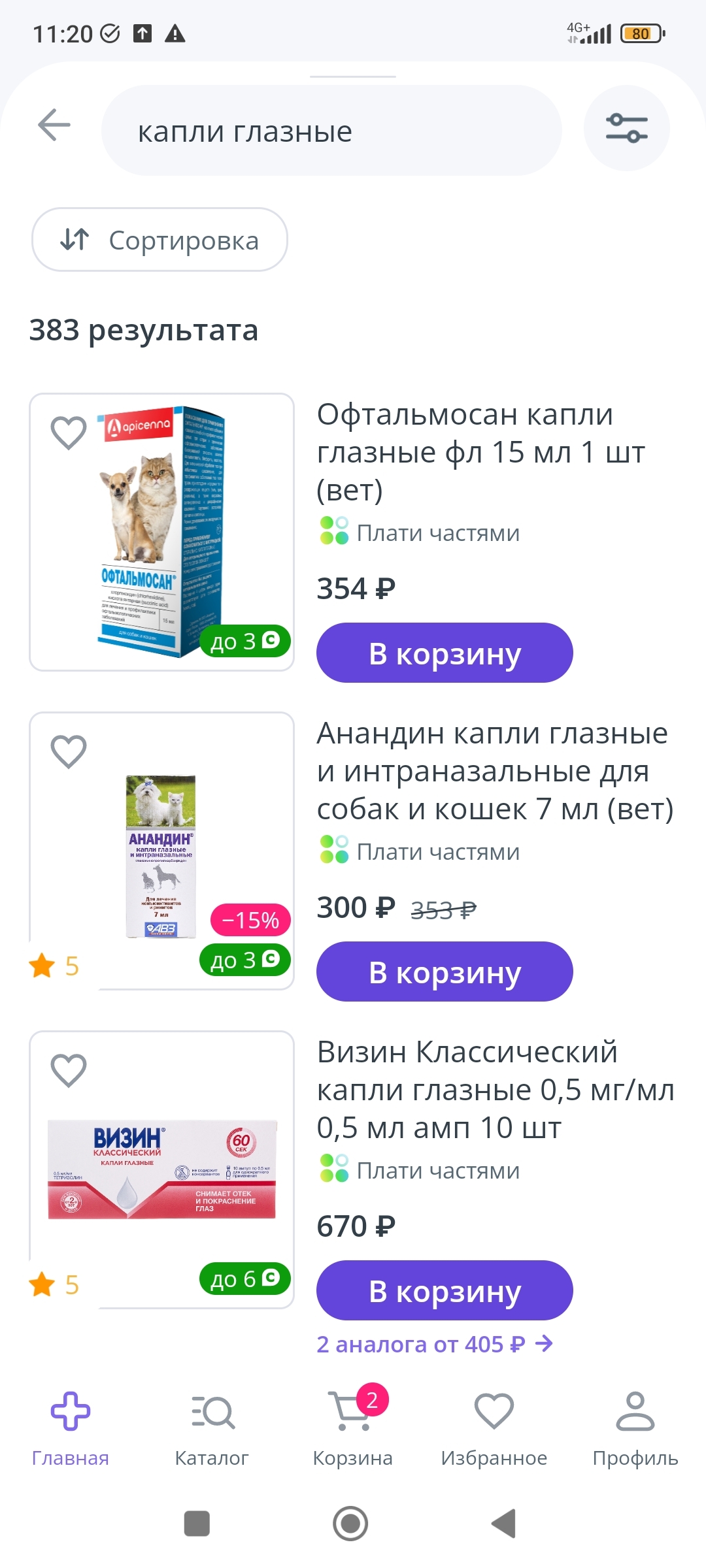Screen dimensions: 706x1568
Task: Switch to the Главная tab
Action: (71, 1429)
